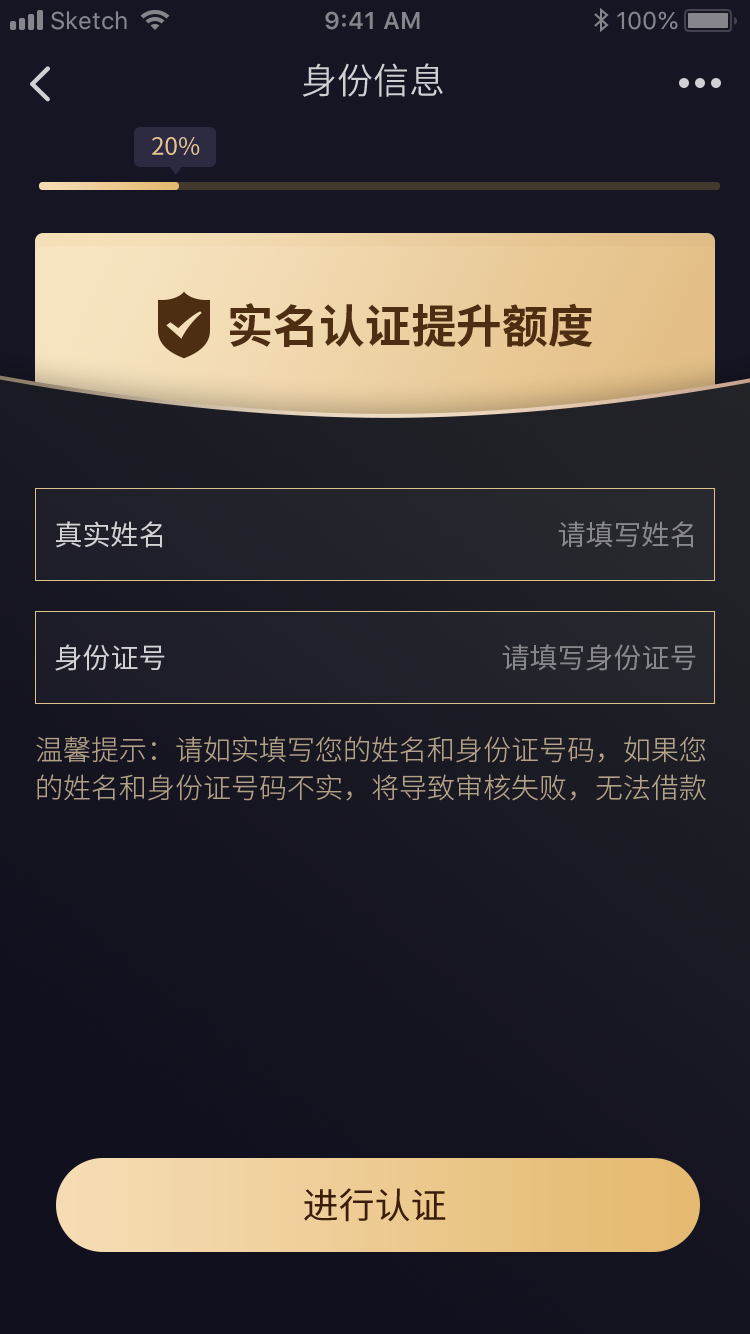This screenshot has height=1334, width=750.
Task: Tap the gold progress bar
Action: [375, 185]
